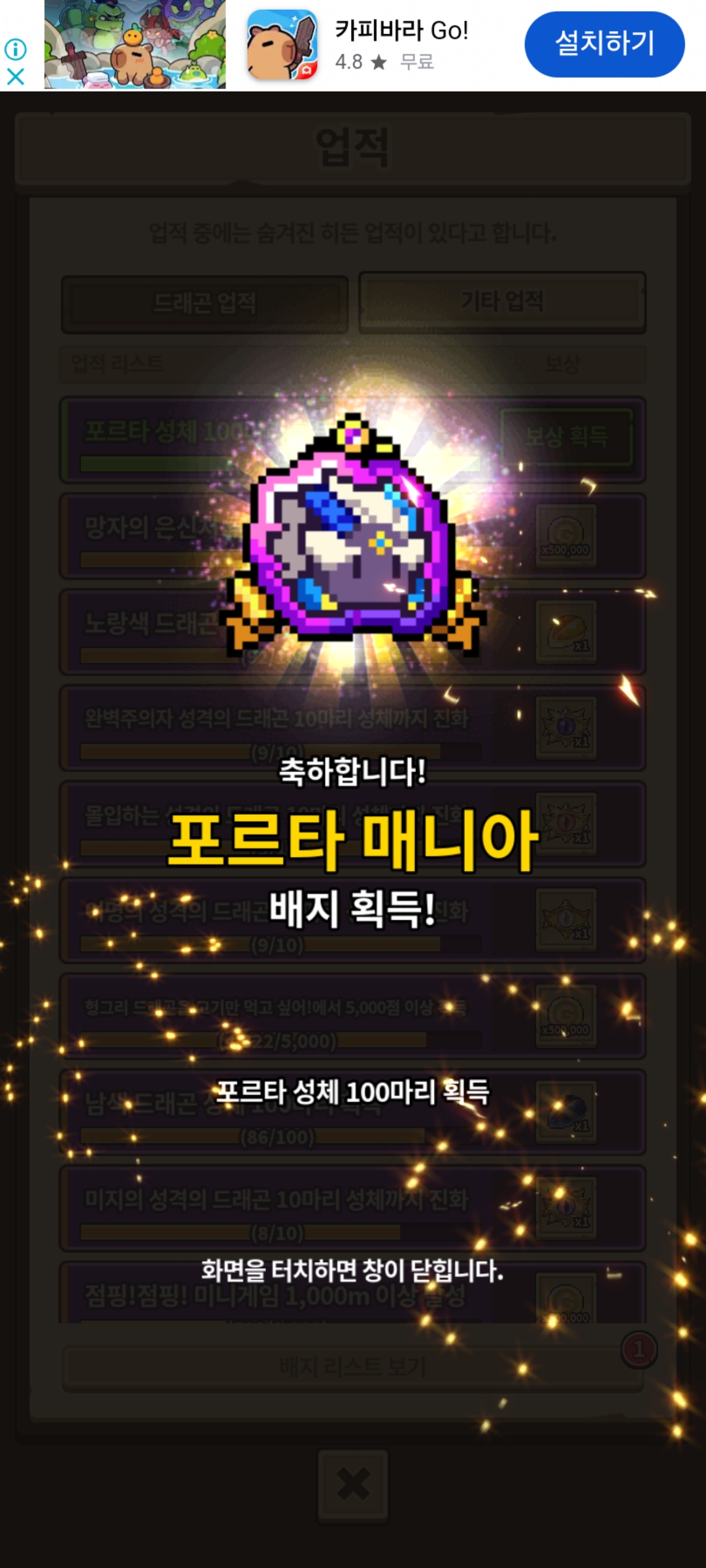The image size is (706, 1568).
Task: Close the 카피바라 Go ad banner
Action: (16, 77)
